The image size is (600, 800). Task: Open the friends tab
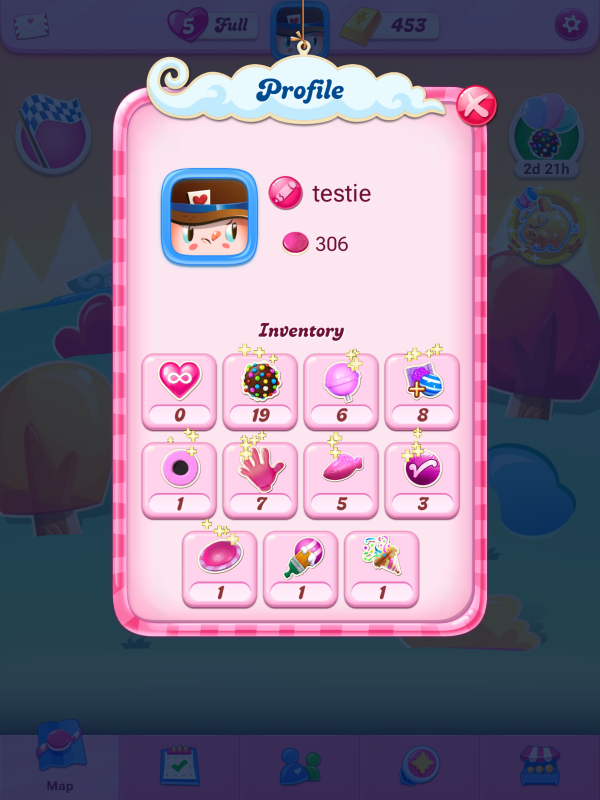coord(300,766)
